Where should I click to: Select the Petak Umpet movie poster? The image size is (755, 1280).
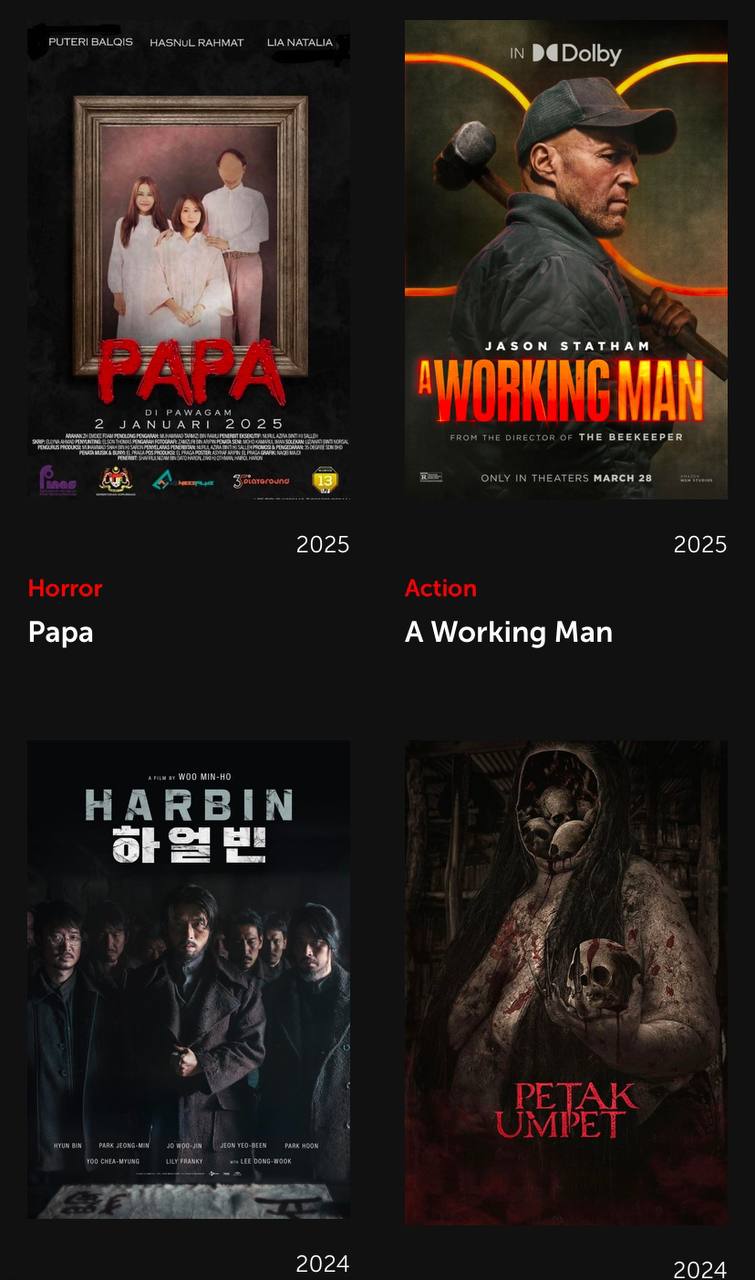point(566,982)
